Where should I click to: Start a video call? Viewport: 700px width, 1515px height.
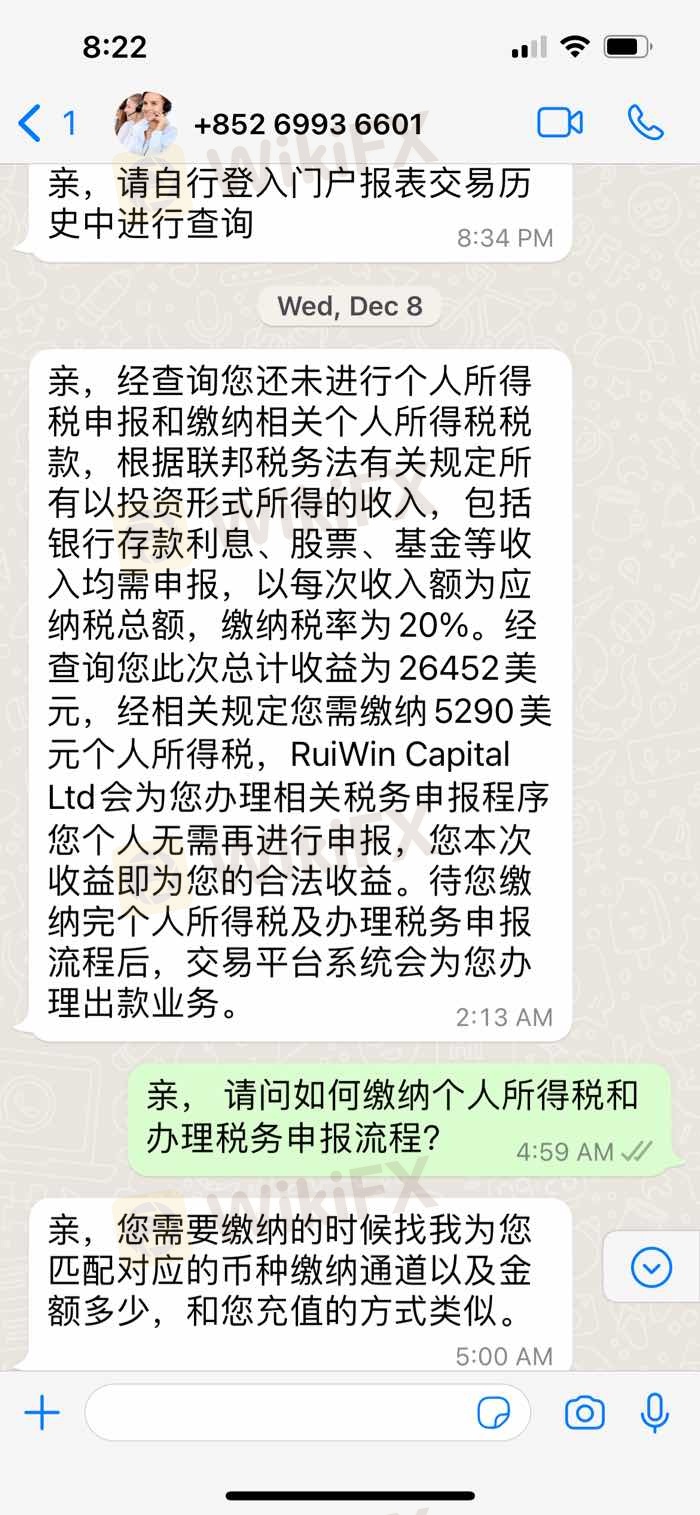tap(560, 122)
